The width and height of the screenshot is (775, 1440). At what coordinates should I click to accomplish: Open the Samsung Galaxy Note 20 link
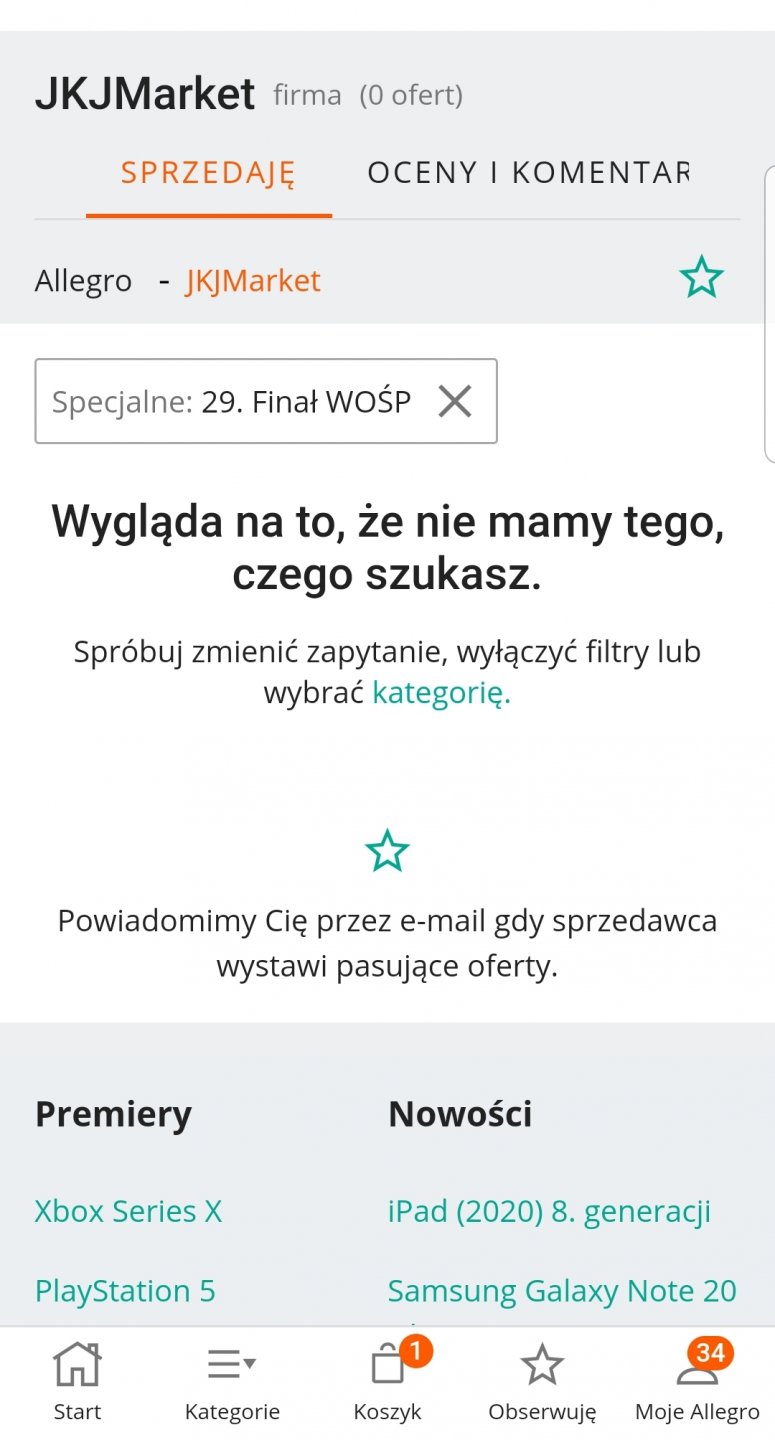click(562, 1291)
